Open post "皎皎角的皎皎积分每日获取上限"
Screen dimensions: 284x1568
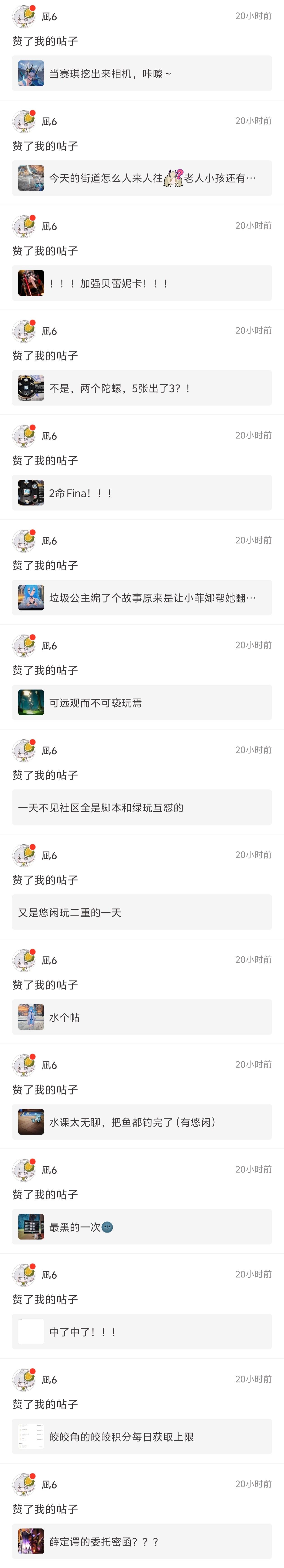pos(141,1437)
